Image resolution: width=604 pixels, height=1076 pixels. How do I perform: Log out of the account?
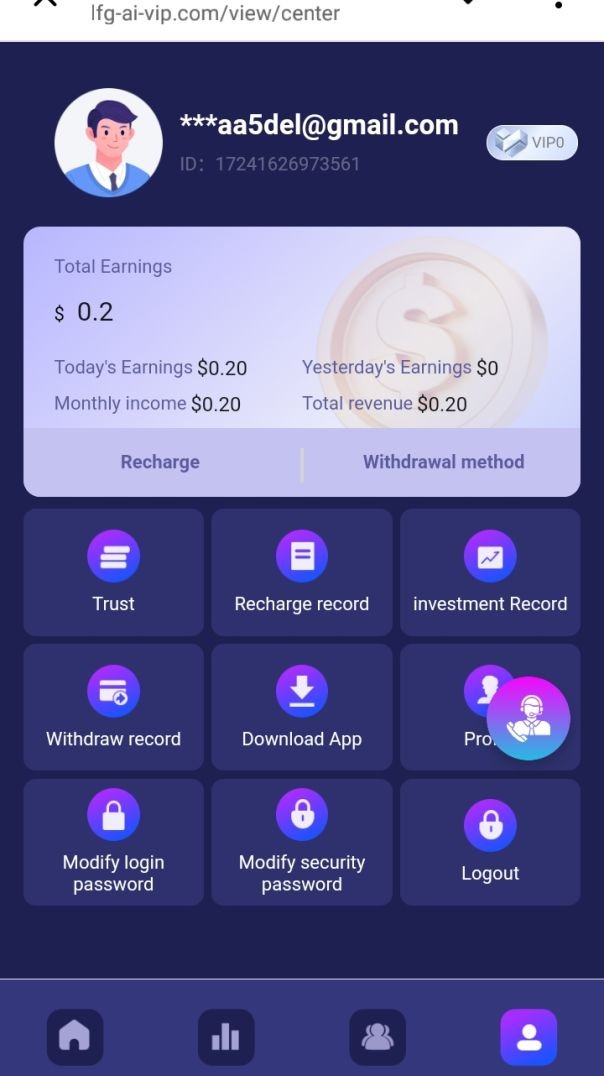(x=490, y=842)
